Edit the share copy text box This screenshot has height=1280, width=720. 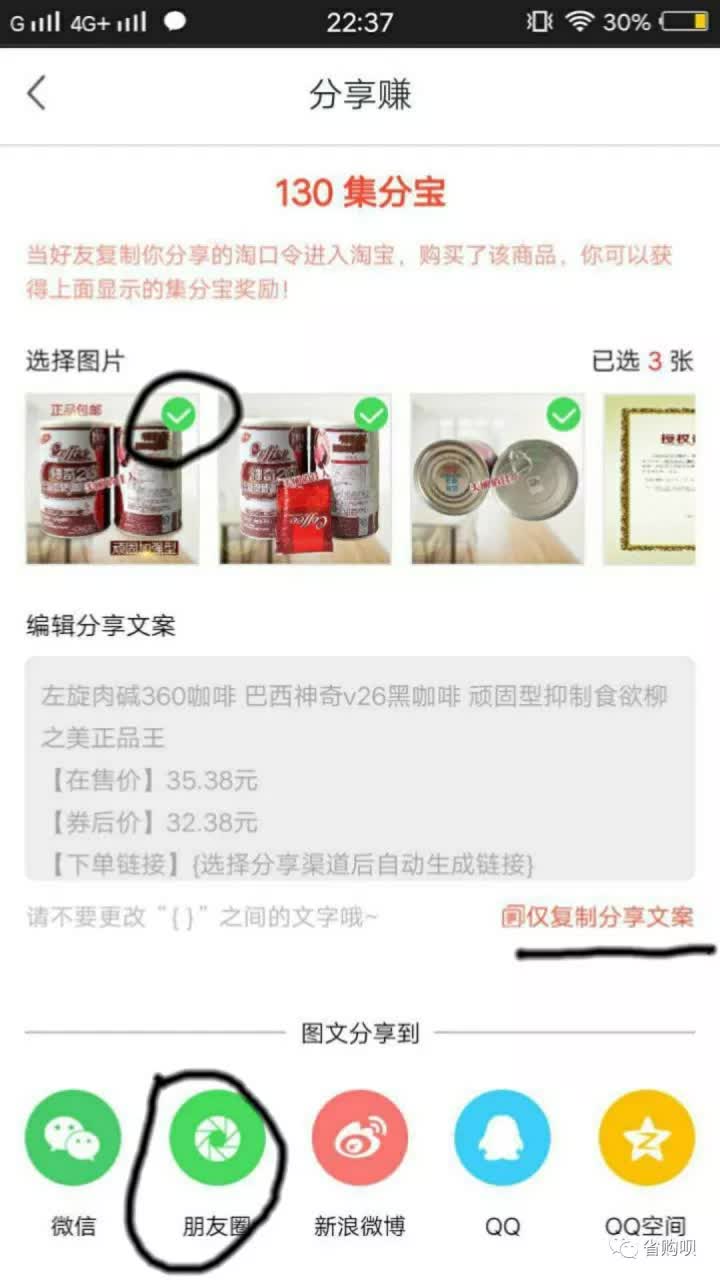359,768
